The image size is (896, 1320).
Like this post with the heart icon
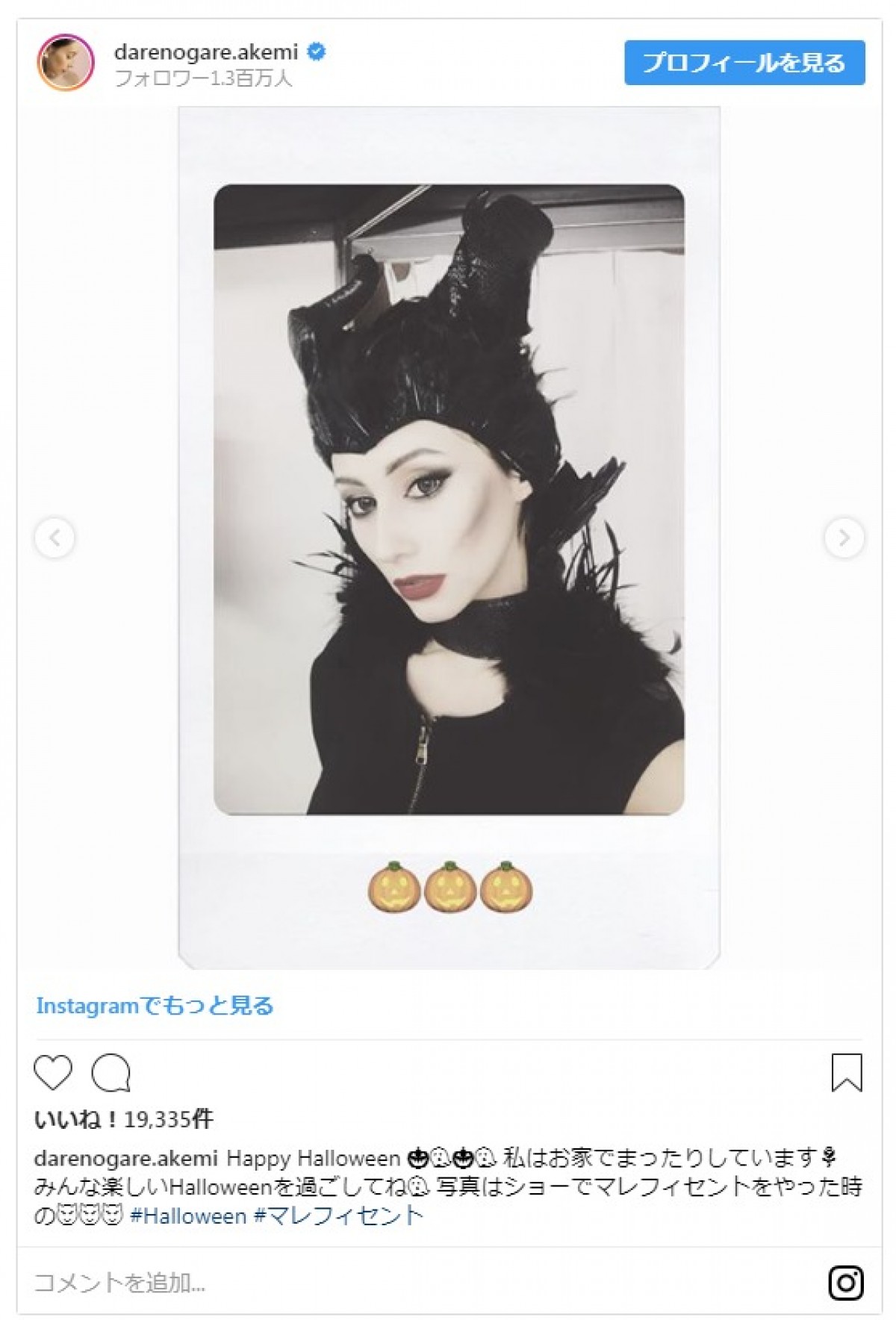pos(54,1073)
